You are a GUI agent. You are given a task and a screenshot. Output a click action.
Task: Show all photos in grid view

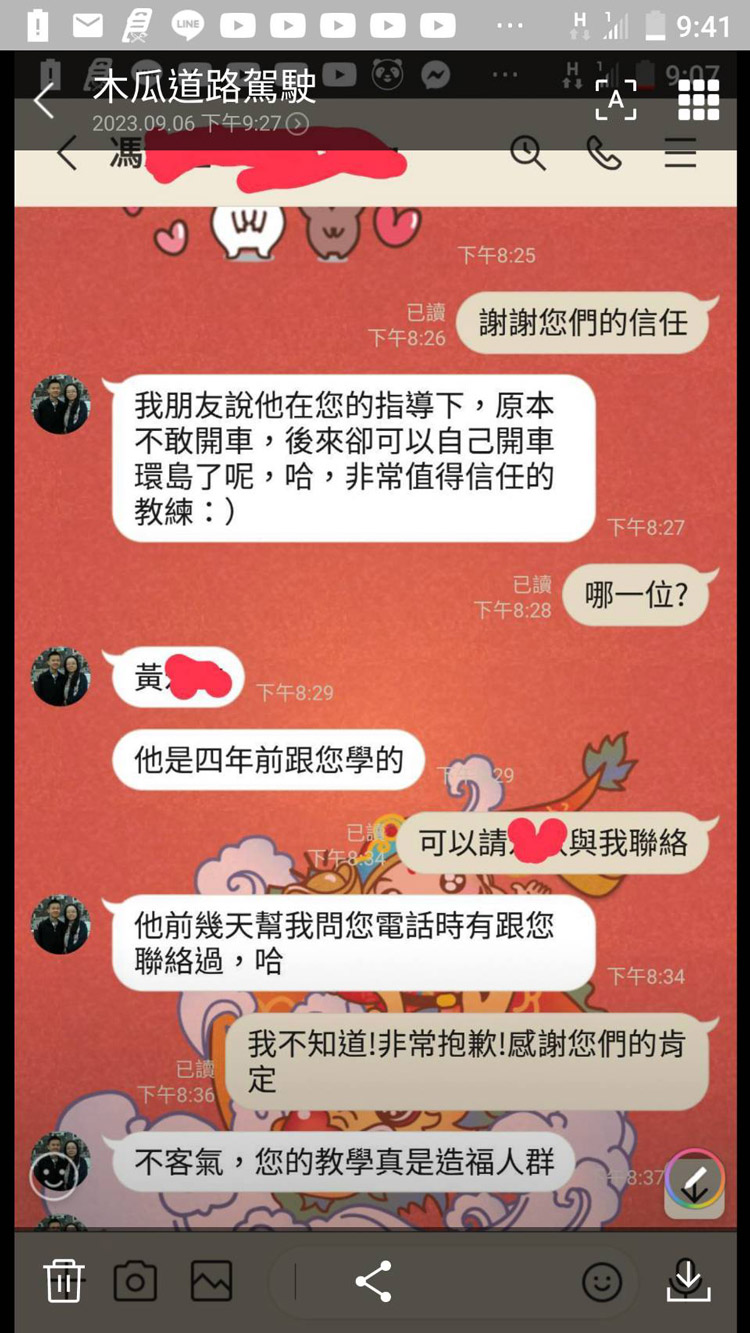point(698,100)
